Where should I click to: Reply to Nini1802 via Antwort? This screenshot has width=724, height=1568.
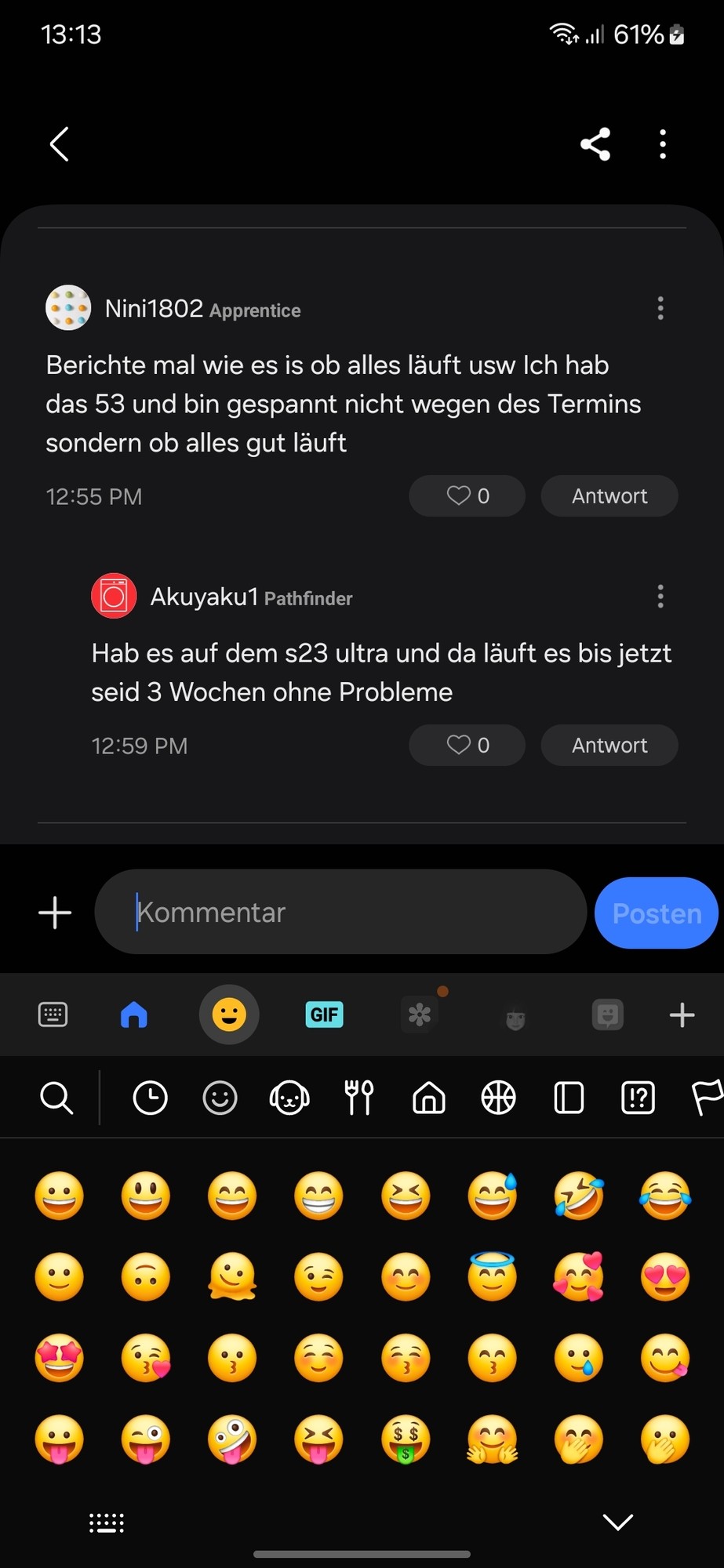[609, 496]
